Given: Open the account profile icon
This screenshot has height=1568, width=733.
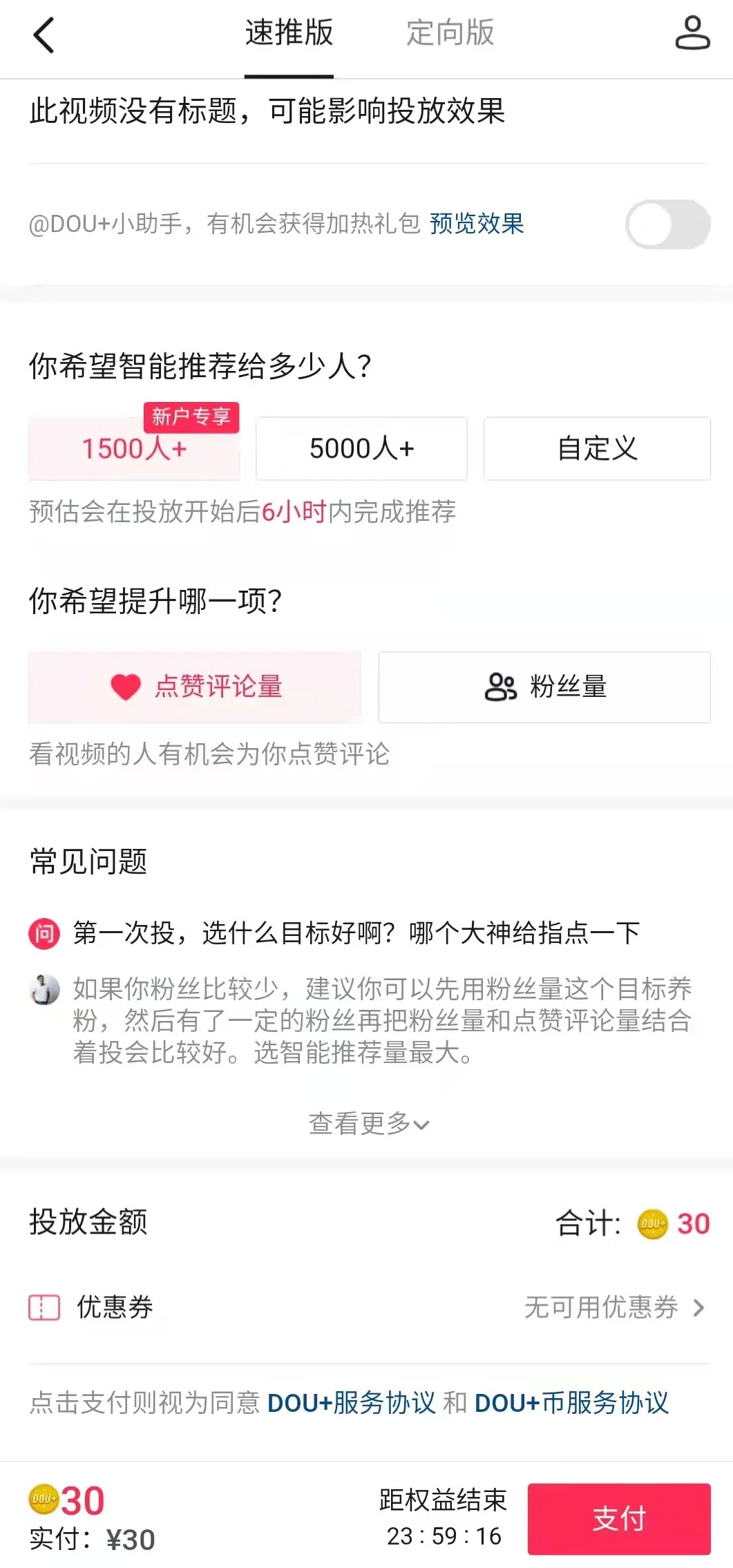Looking at the screenshot, I should pyautogui.click(x=692, y=34).
